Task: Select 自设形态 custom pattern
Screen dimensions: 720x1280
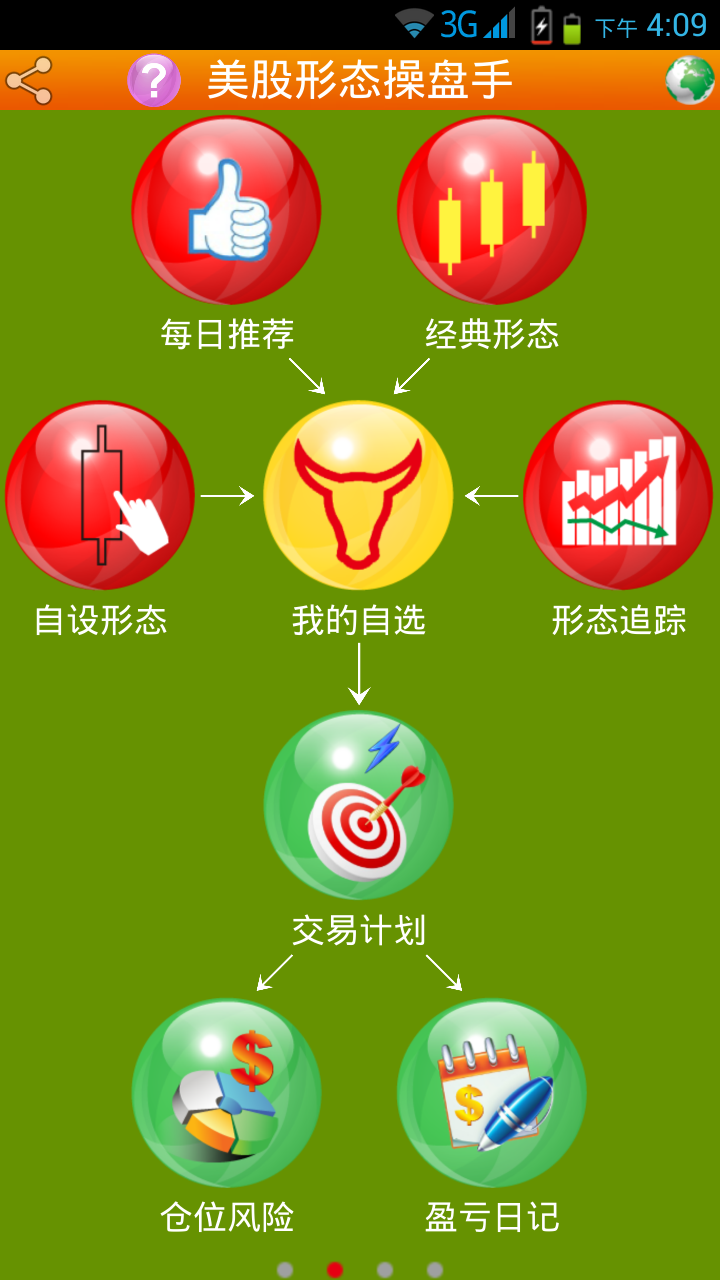Action: tap(100, 496)
